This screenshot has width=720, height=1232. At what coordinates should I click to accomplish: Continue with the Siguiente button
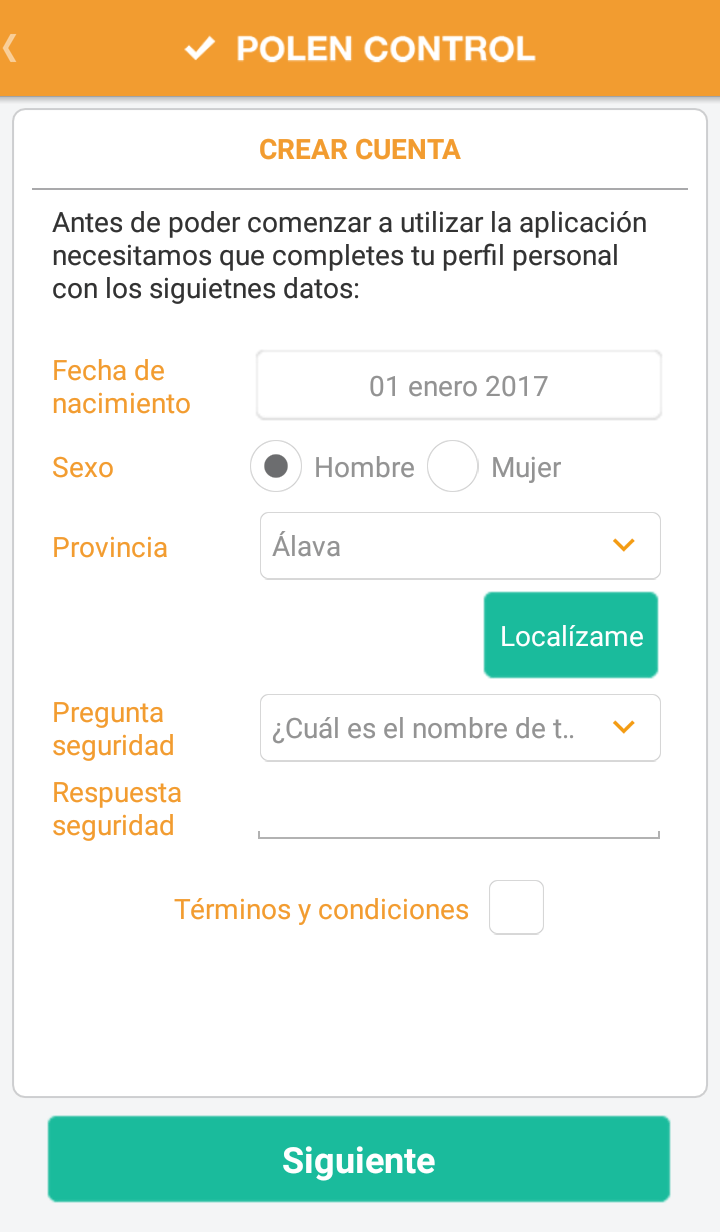point(359,1160)
